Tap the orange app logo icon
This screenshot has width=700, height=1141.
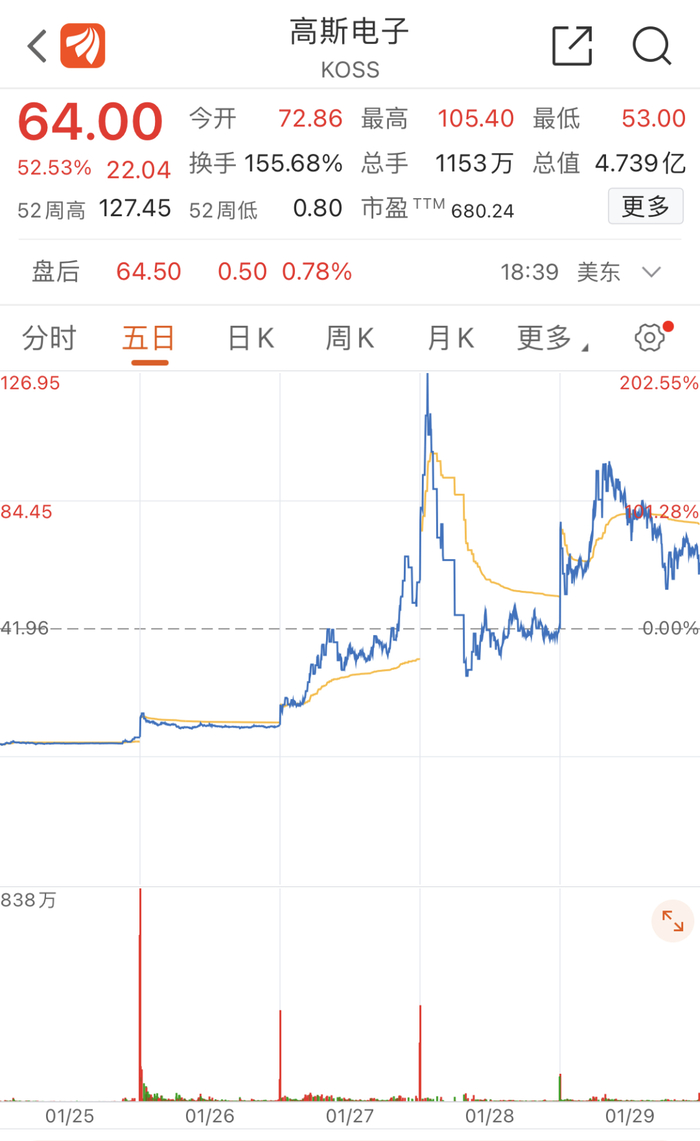coord(82,46)
